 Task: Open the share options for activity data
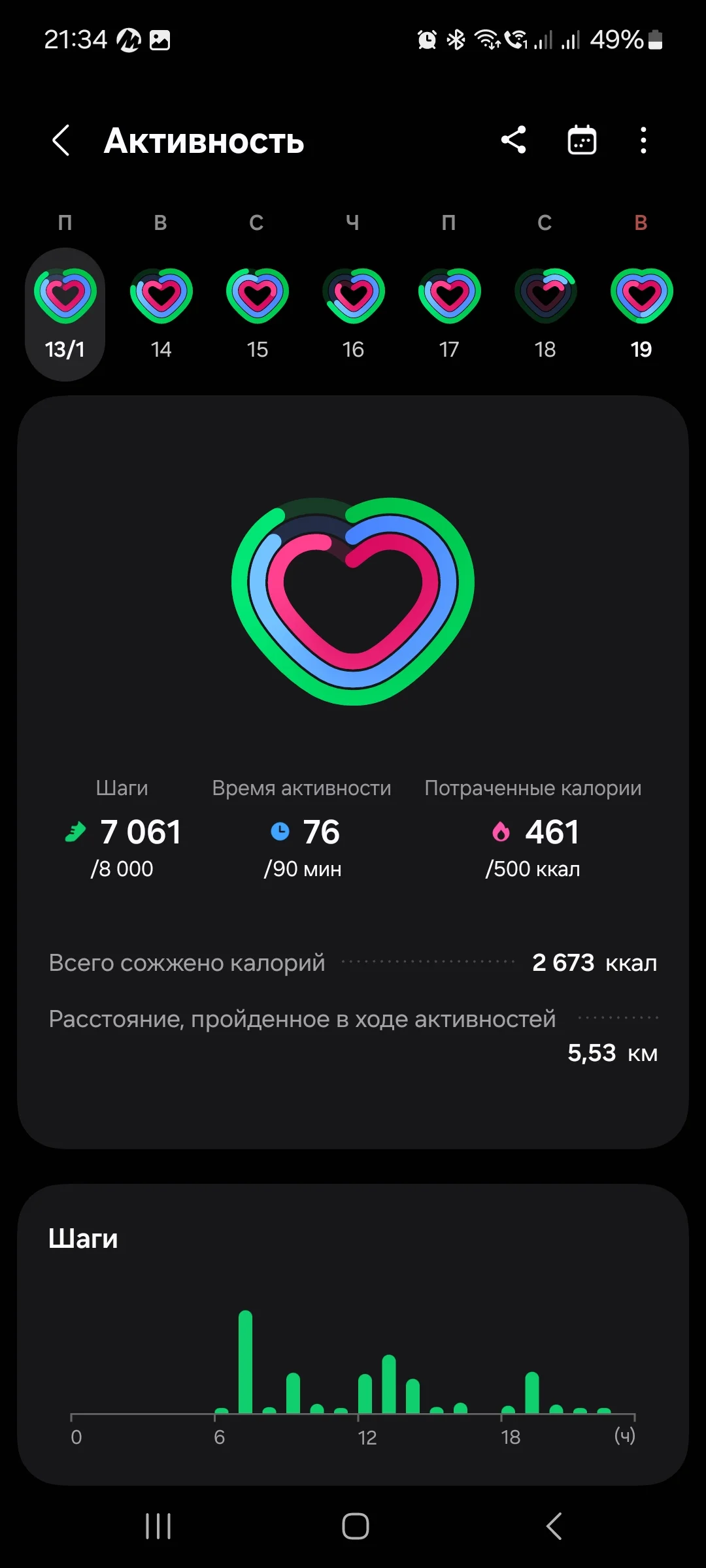point(514,140)
